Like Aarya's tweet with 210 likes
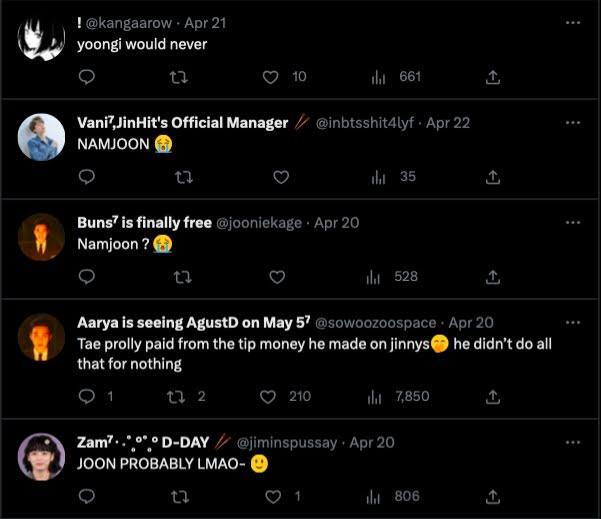This screenshot has height=519, width=601. click(267, 397)
